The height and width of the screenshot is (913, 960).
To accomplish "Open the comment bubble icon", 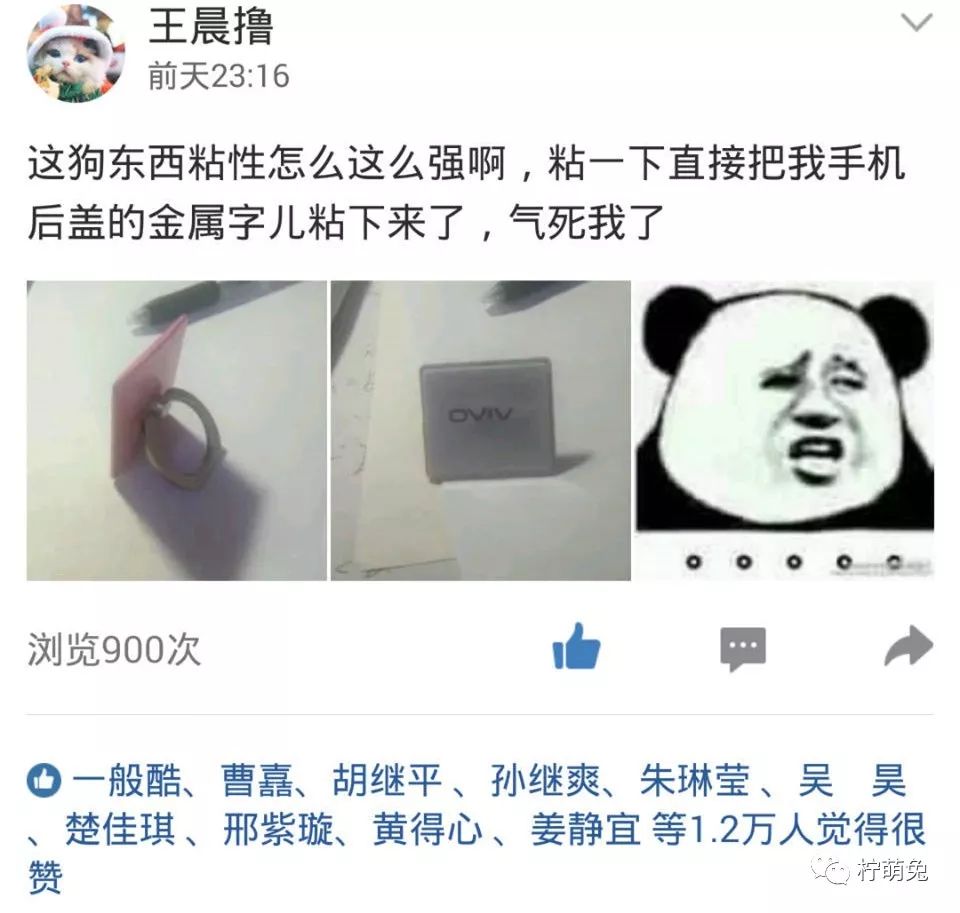I will (x=743, y=649).
